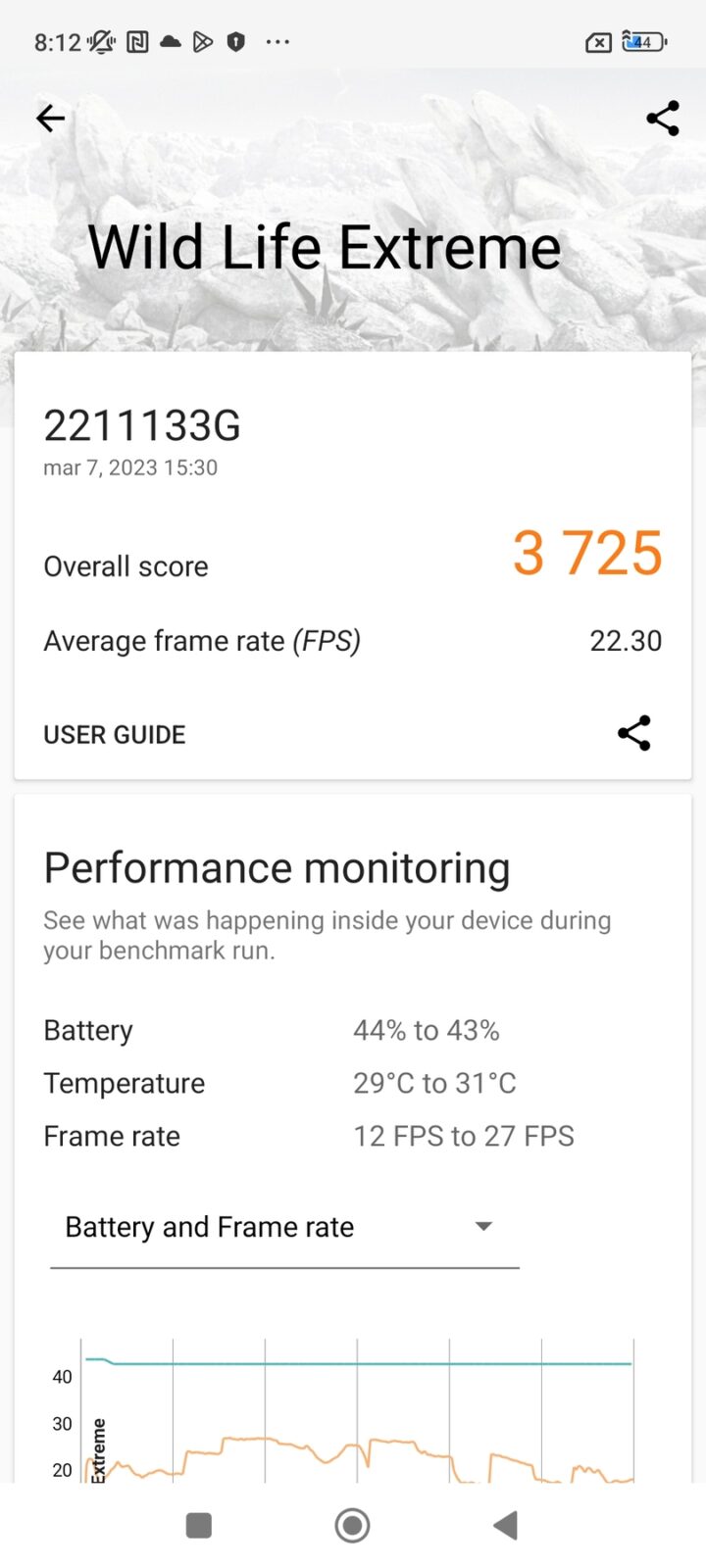Share the score card next to USER GUIDE
Viewport: 706px width, 1568px height.
[634, 733]
